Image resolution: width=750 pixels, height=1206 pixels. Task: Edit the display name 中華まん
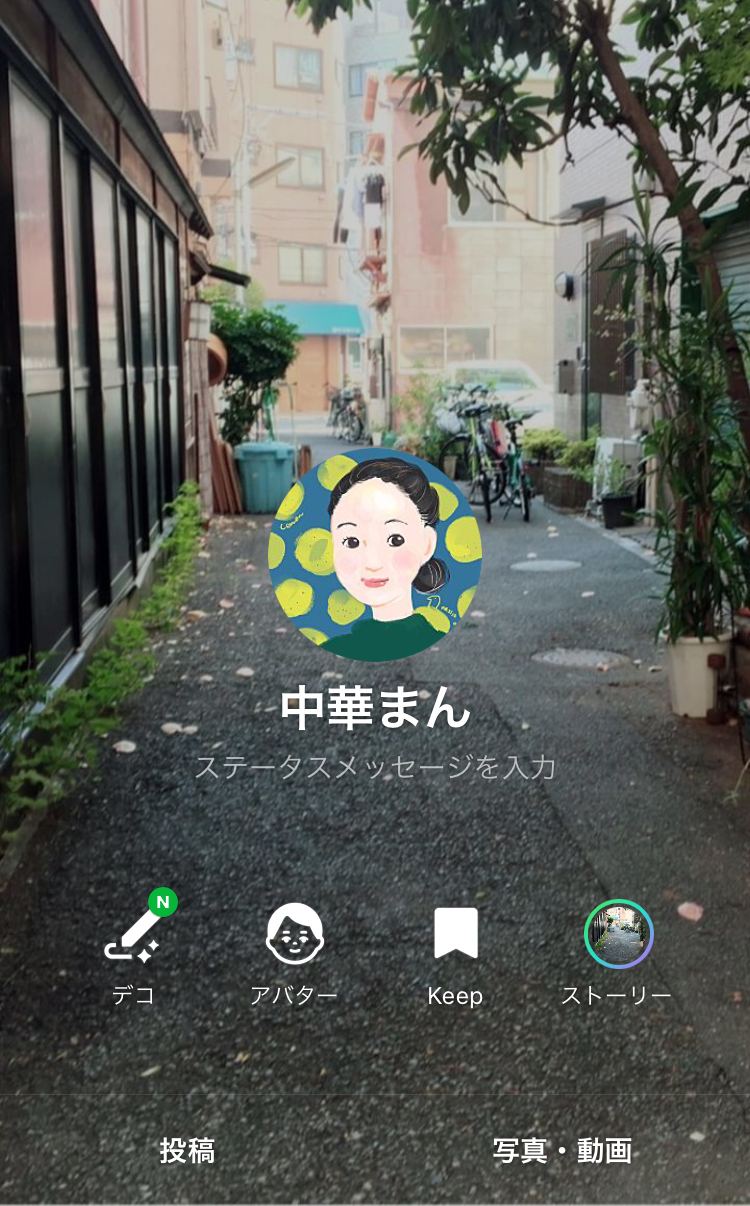pyautogui.click(x=375, y=708)
